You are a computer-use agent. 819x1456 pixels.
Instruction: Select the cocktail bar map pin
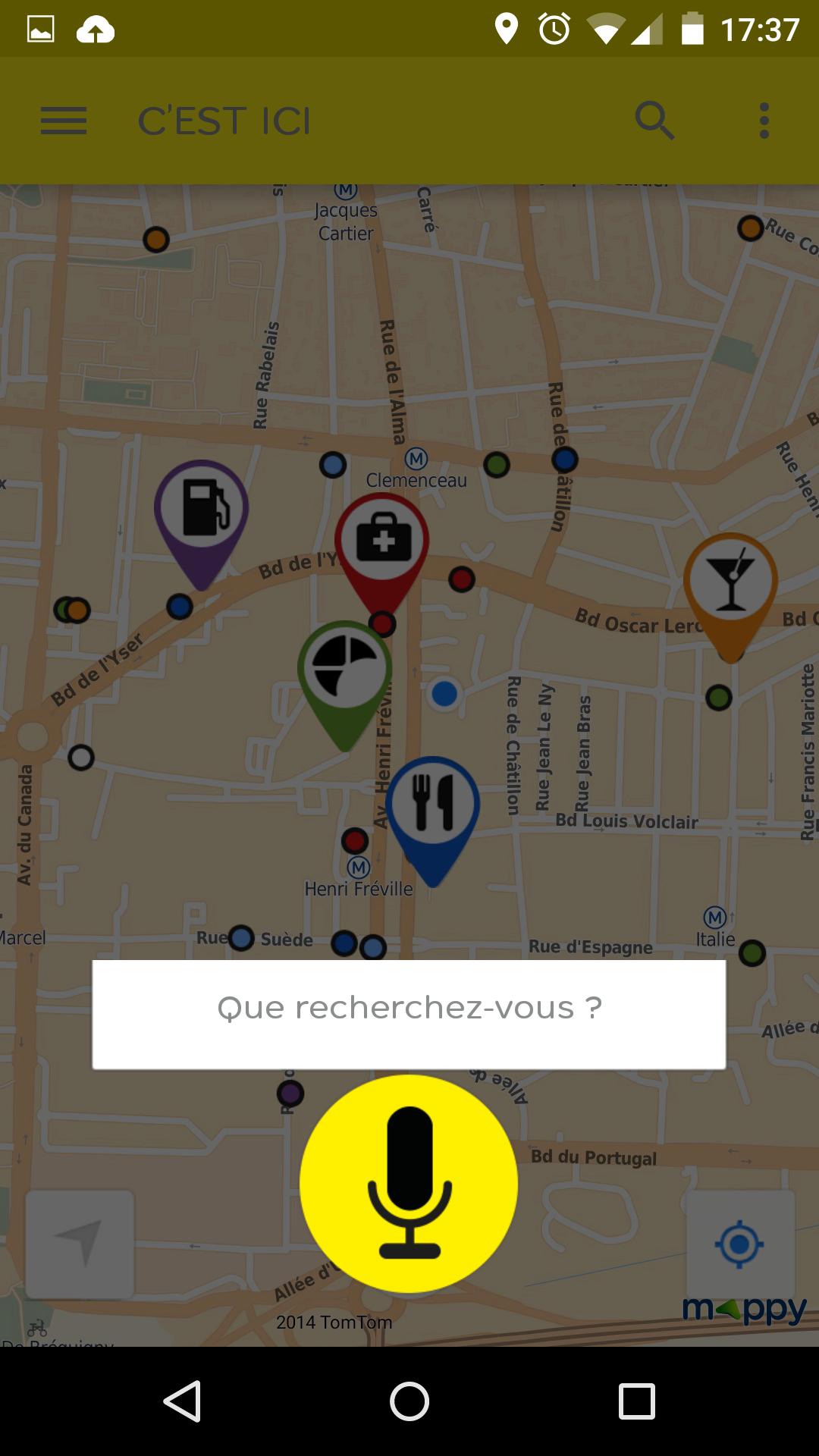tap(730, 582)
